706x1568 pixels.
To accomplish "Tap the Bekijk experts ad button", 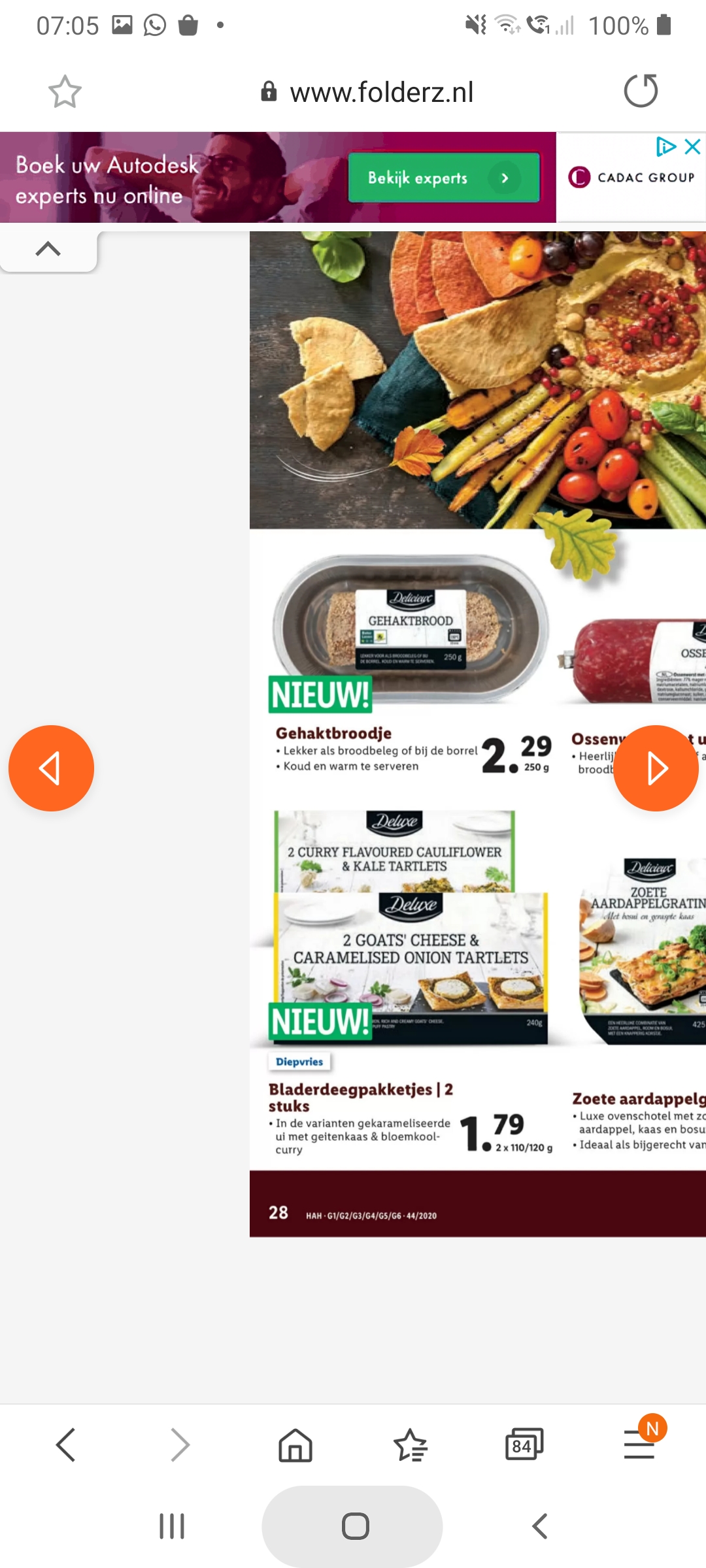I will (x=444, y=178).
